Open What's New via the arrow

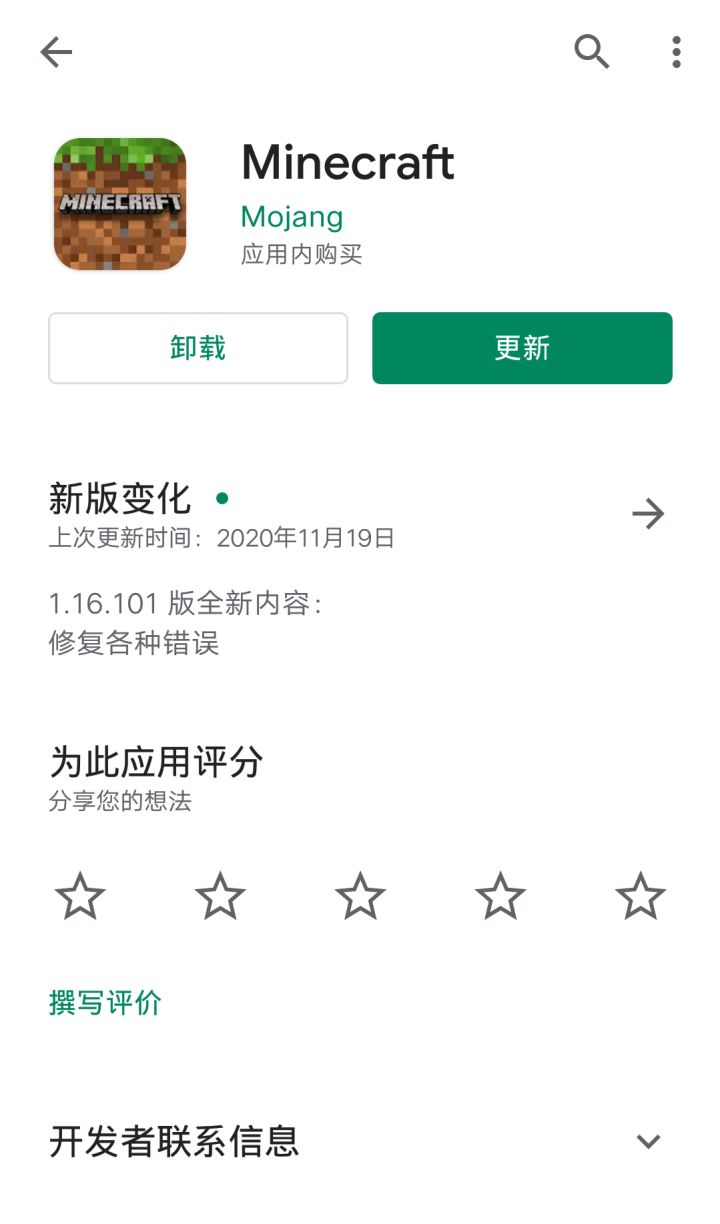pos(649,513)
